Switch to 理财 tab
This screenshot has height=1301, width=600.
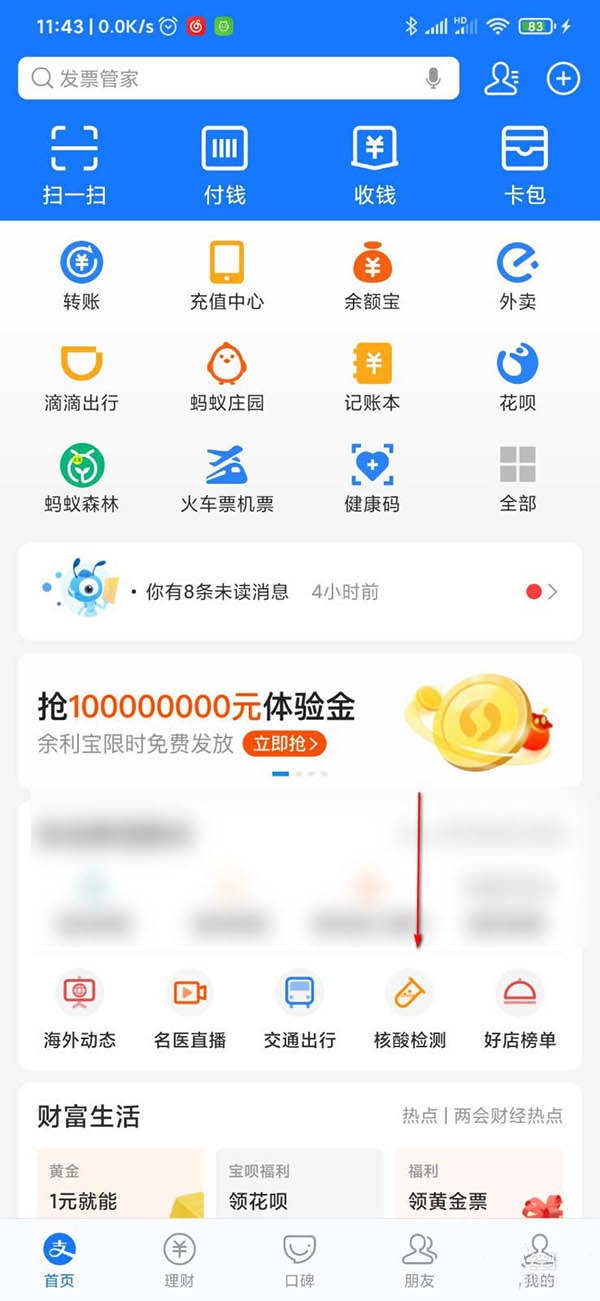[180, 1260]
